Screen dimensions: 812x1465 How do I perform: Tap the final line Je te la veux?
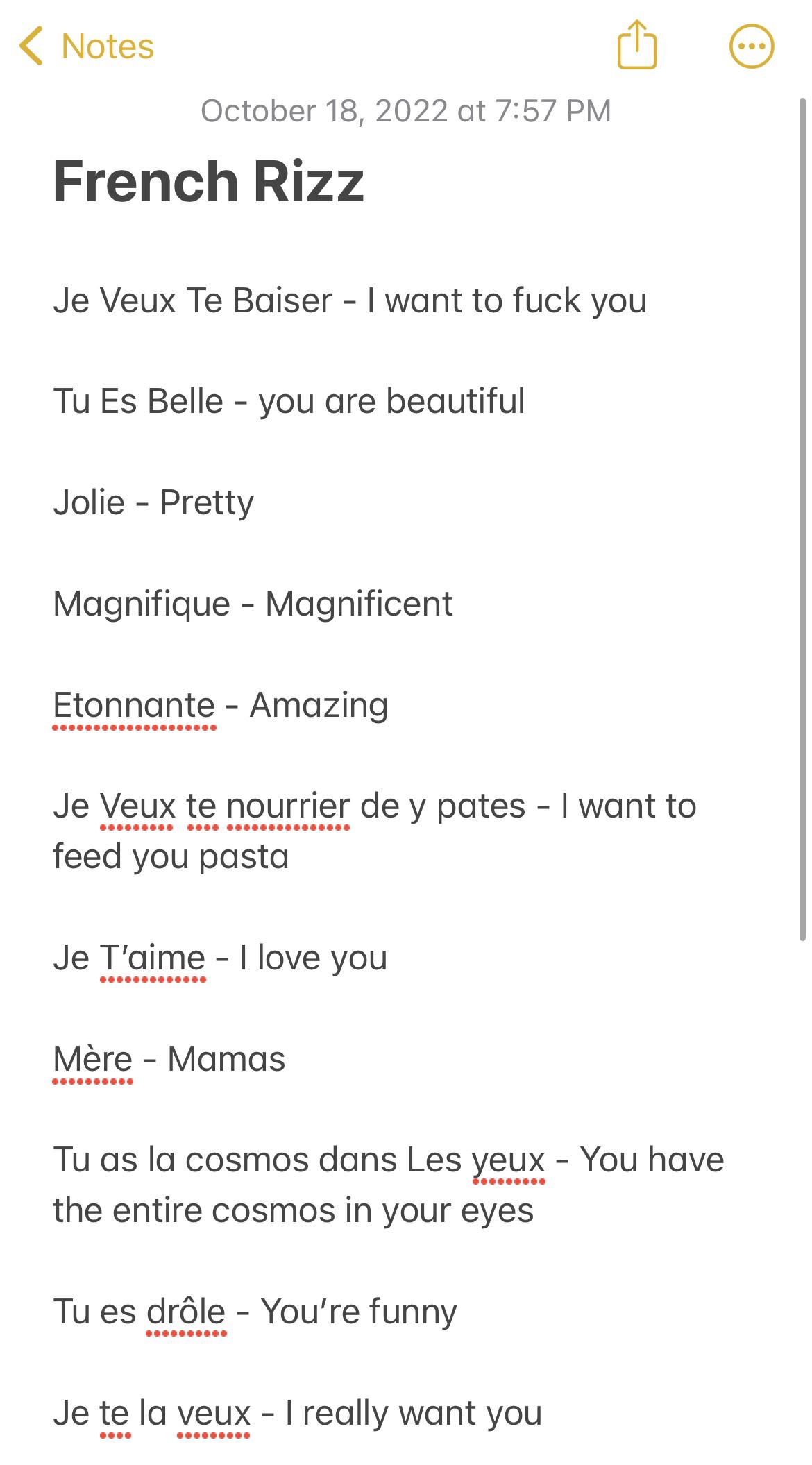coord(298,1414)
